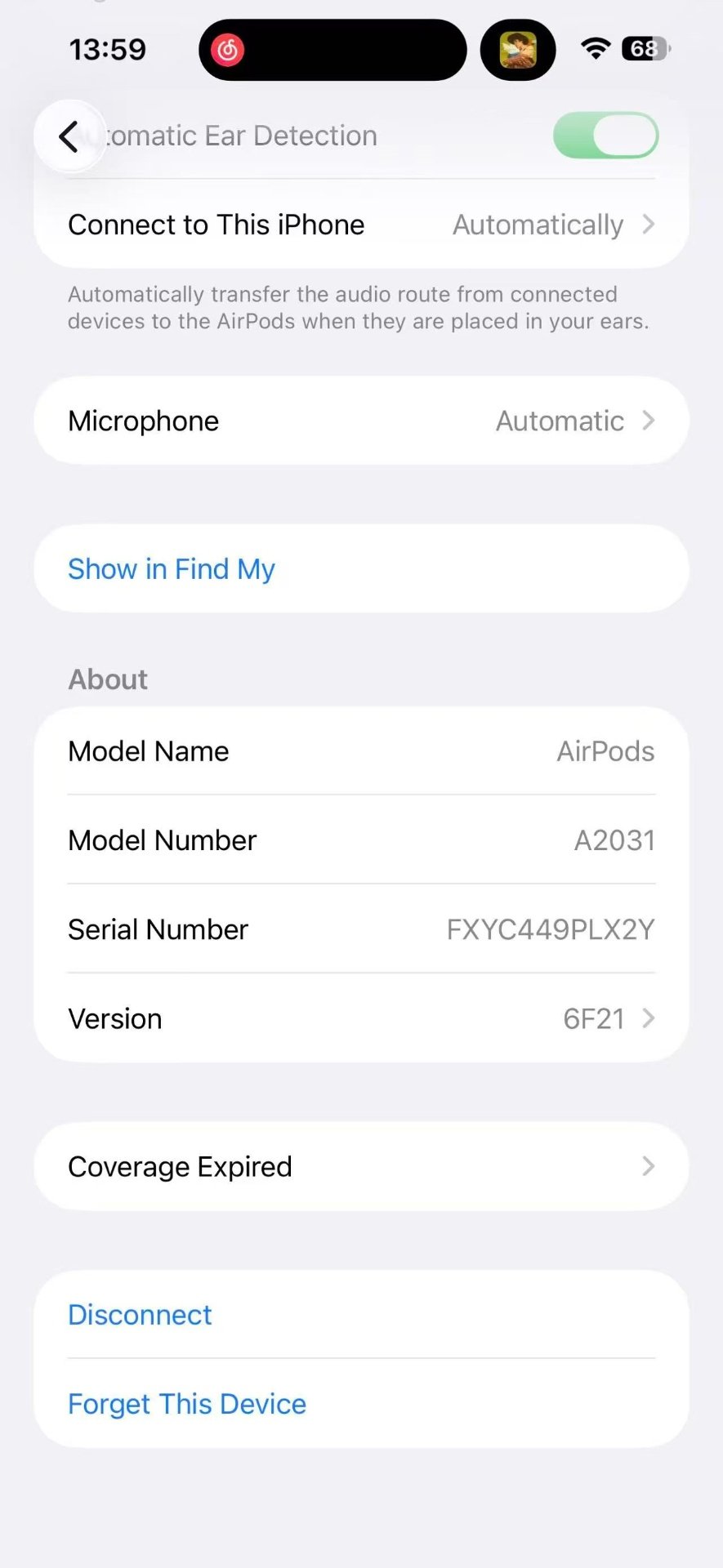Open the Microphone setting
This screenshot has width=723, height=1568.
[361, 421]
